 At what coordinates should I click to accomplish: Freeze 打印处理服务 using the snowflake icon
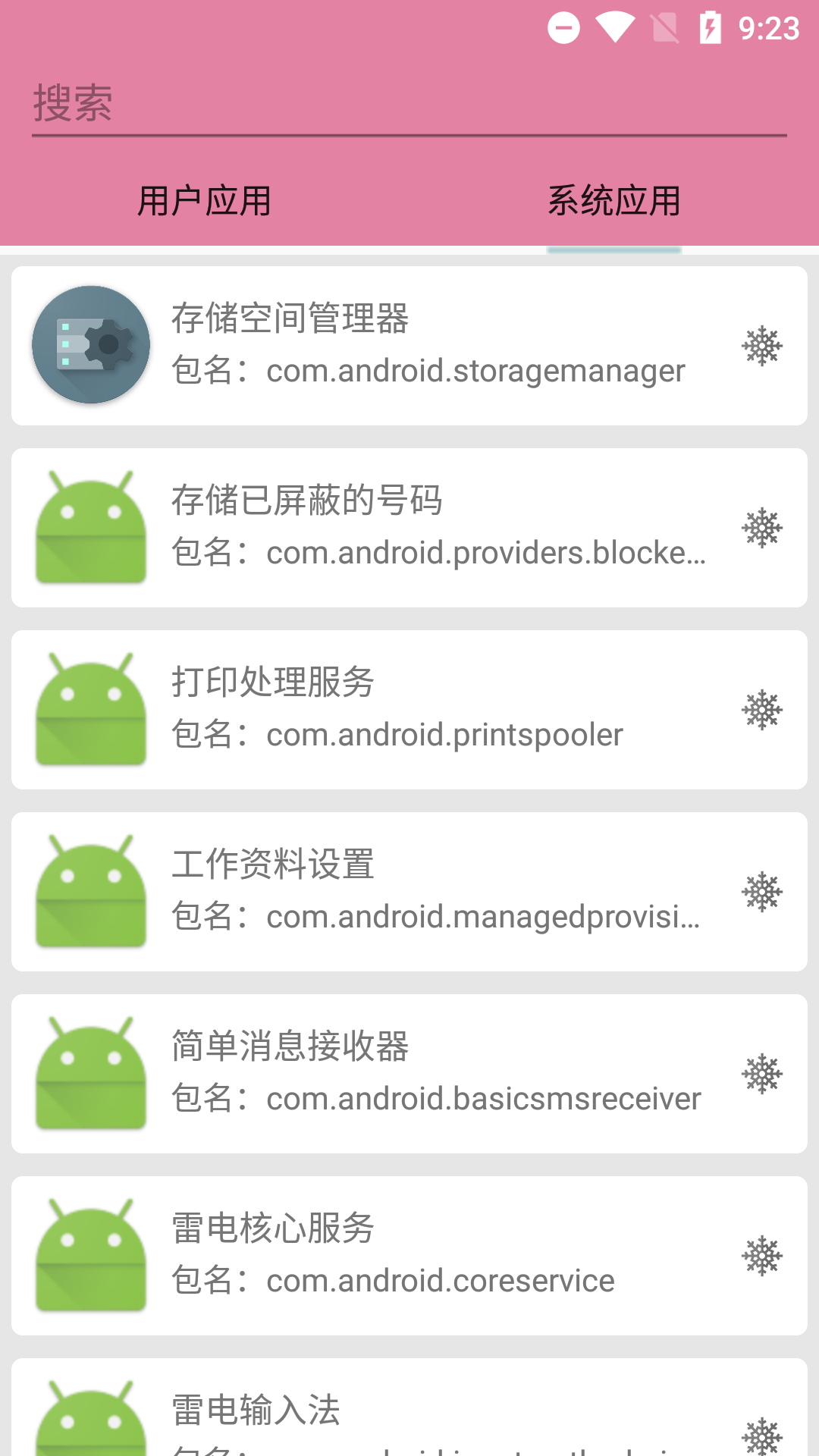pyautogui.click(x=761, y=711)
